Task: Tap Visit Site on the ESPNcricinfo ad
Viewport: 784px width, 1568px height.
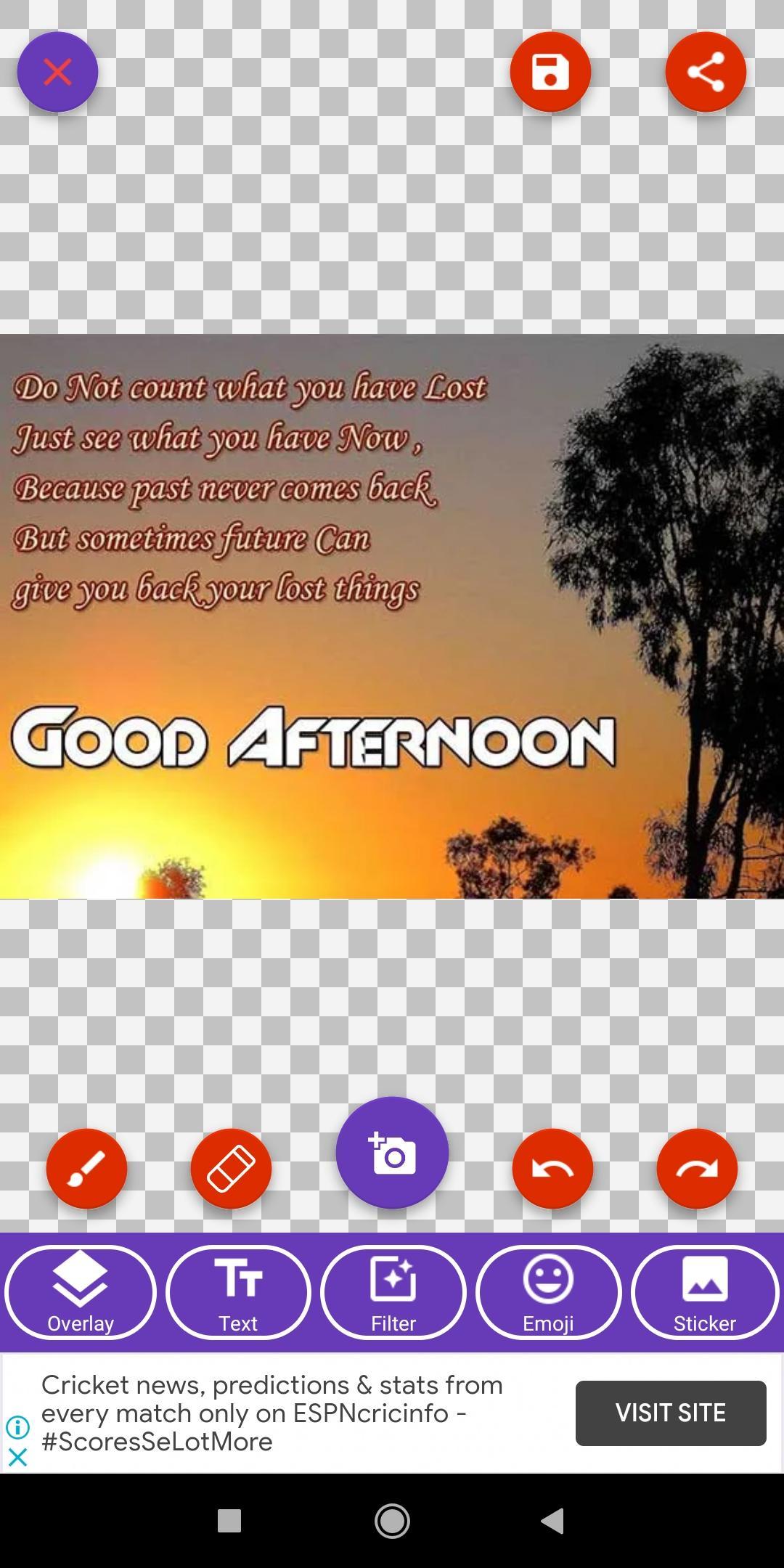Action: [x=671, y=1413]
